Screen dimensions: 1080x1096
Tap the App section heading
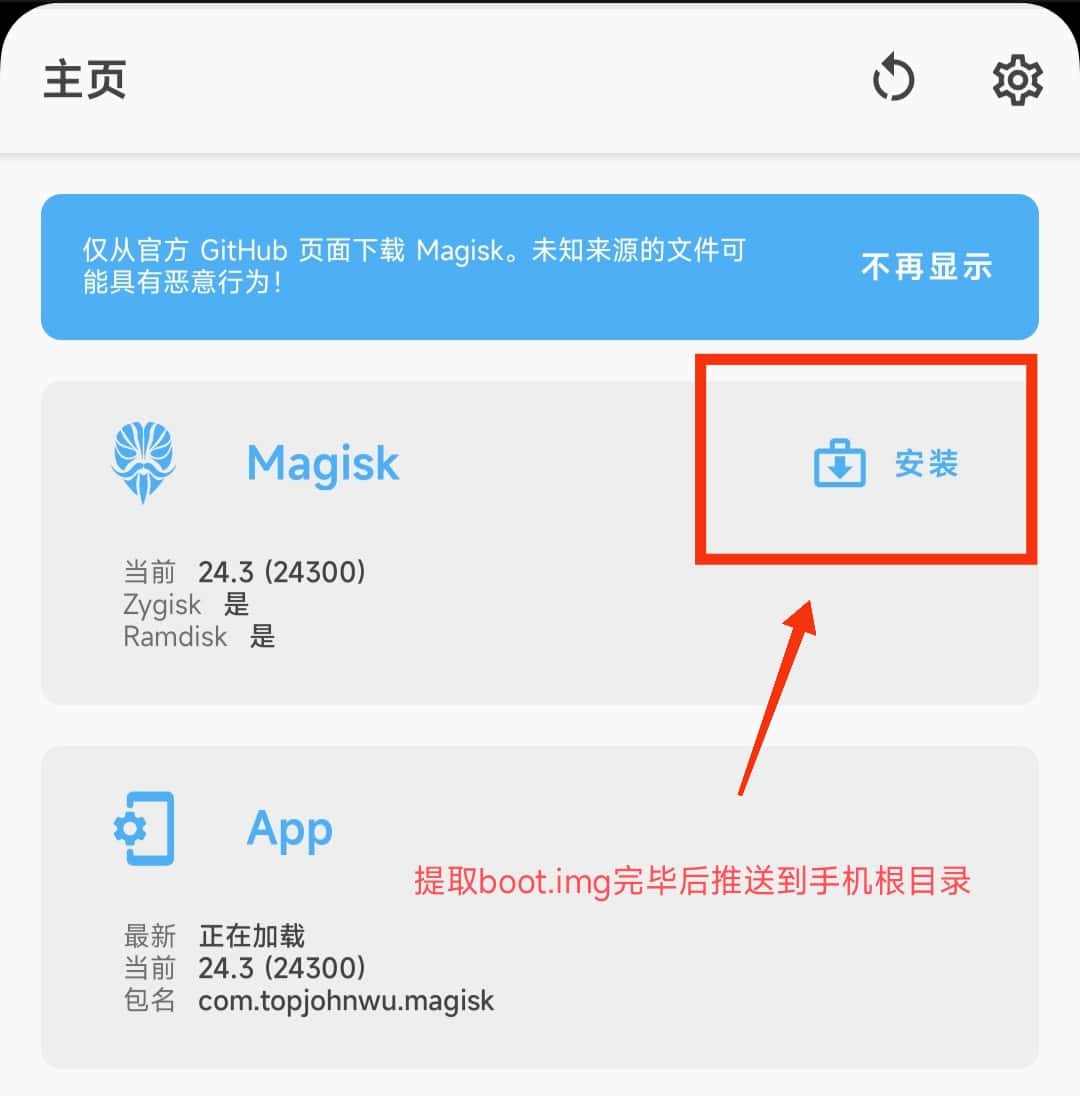pyautogui.click(x=289, y=827)
